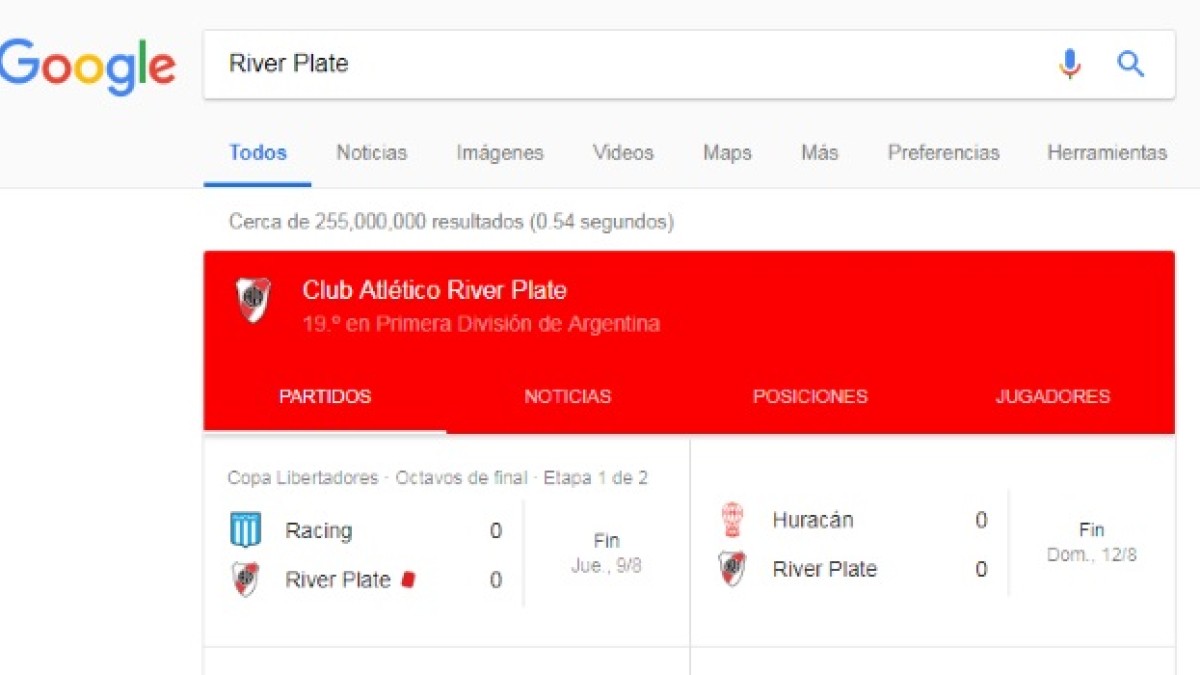1200x675 pixels.
Task: Start voice search with the microphone
Action: point(1069,64)
